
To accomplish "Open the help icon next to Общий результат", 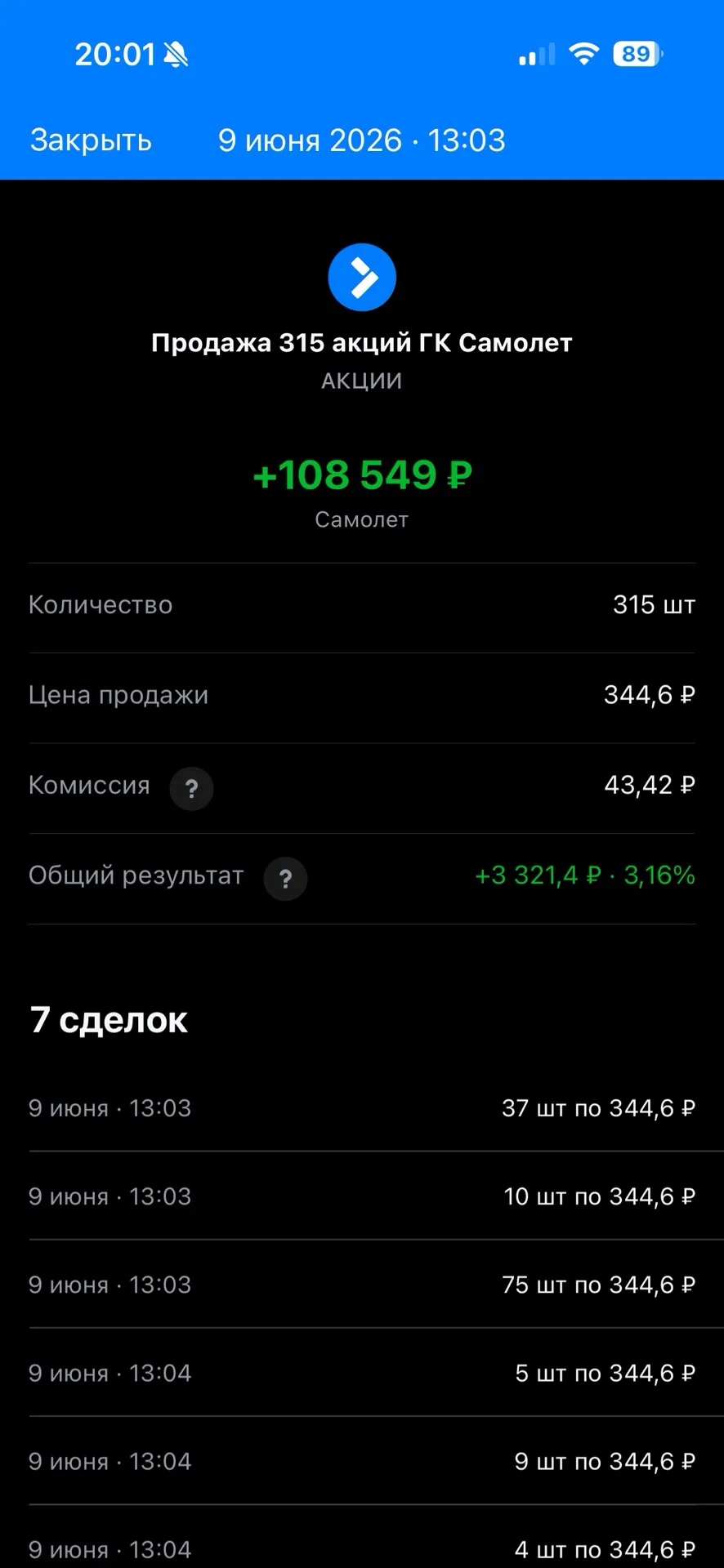I will (285, 879).
